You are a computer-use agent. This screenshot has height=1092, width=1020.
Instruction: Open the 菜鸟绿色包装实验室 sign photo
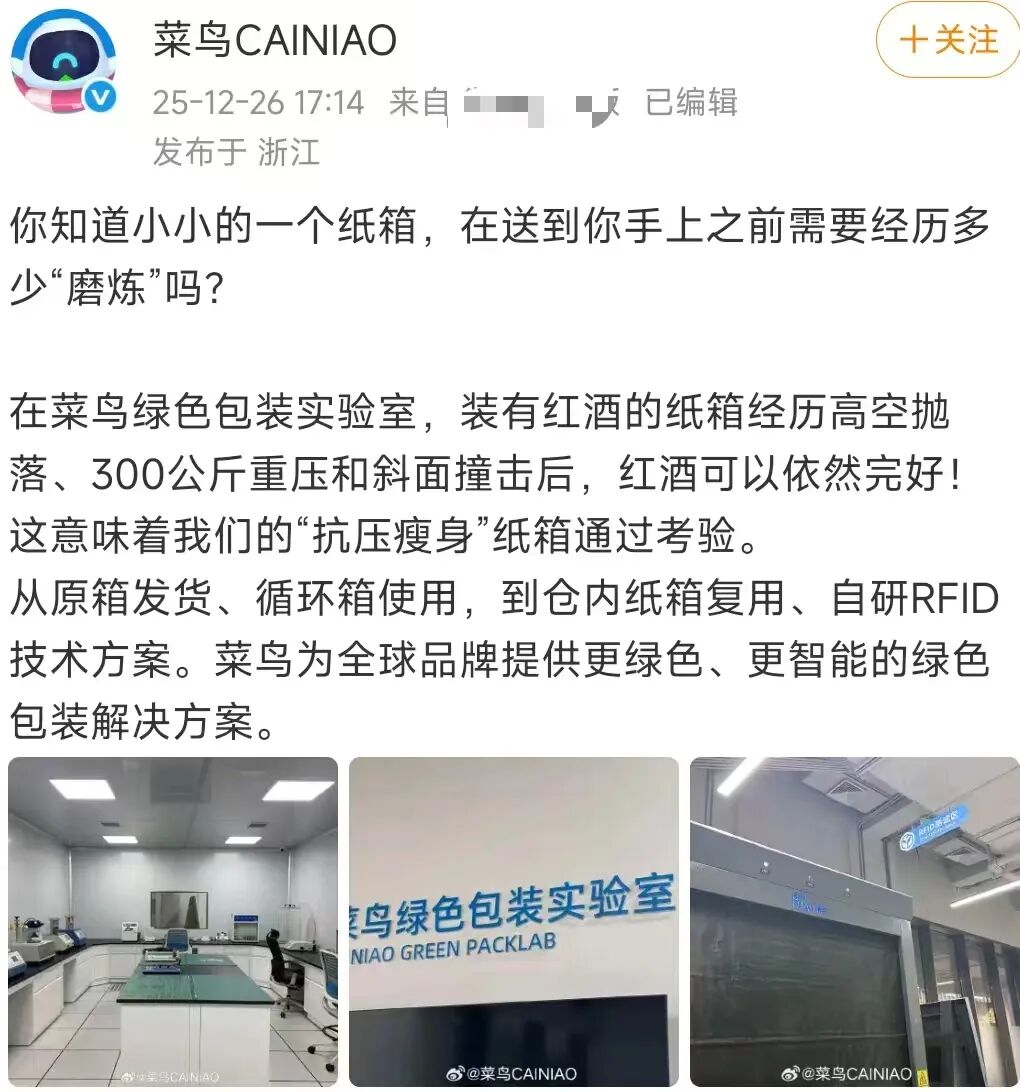click(x=513, y=921)
